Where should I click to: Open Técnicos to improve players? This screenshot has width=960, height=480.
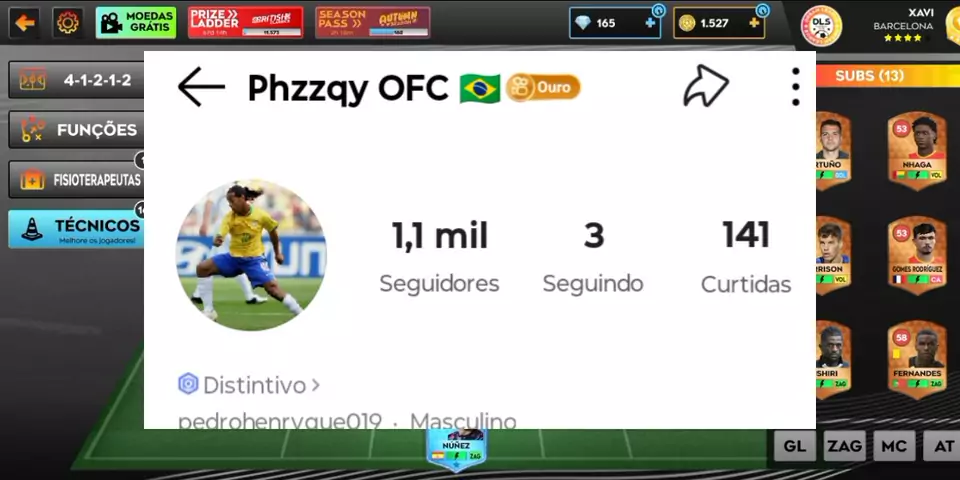[76, 229]
